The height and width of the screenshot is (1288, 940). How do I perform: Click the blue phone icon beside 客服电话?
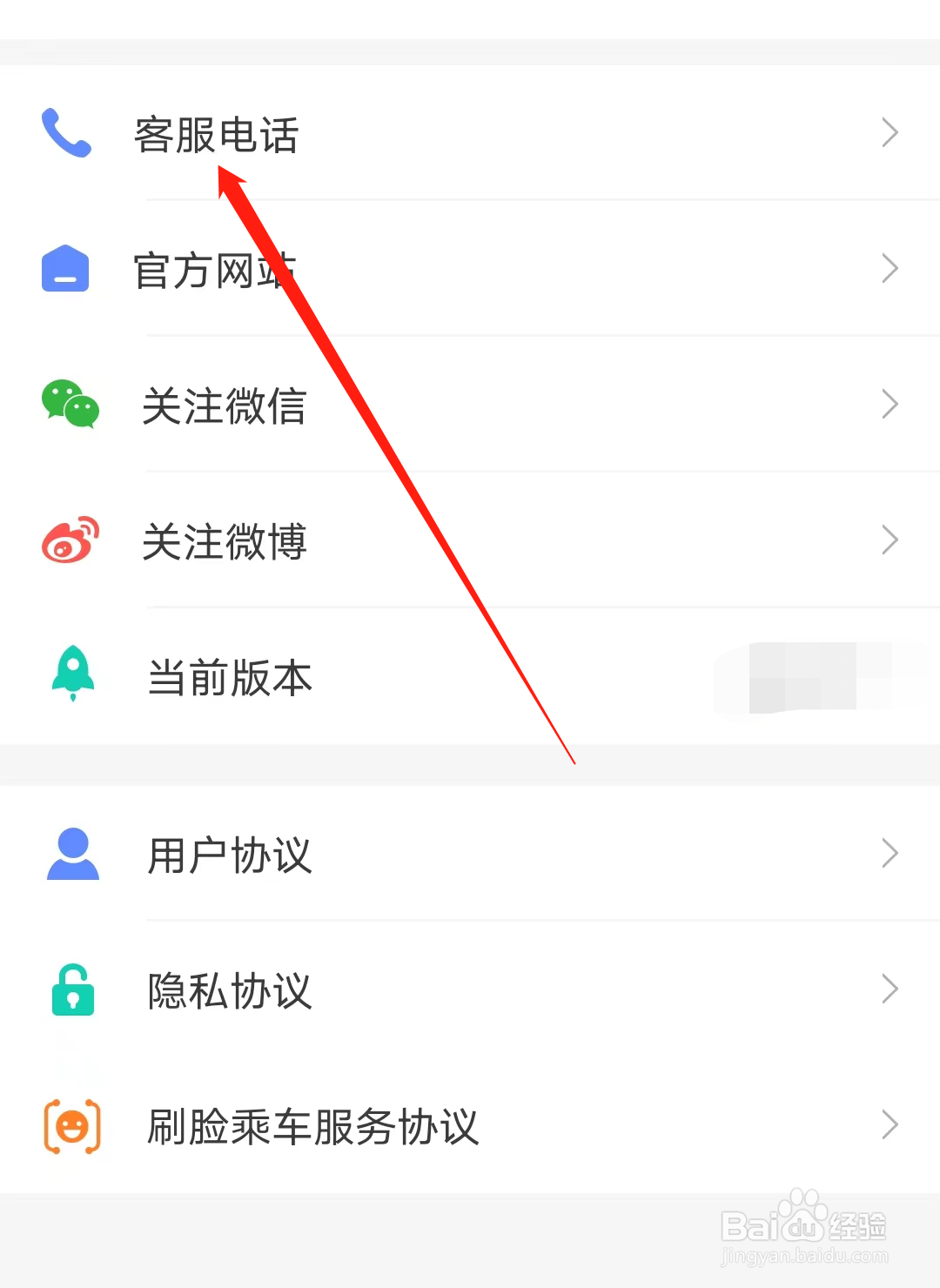point(65,135)
